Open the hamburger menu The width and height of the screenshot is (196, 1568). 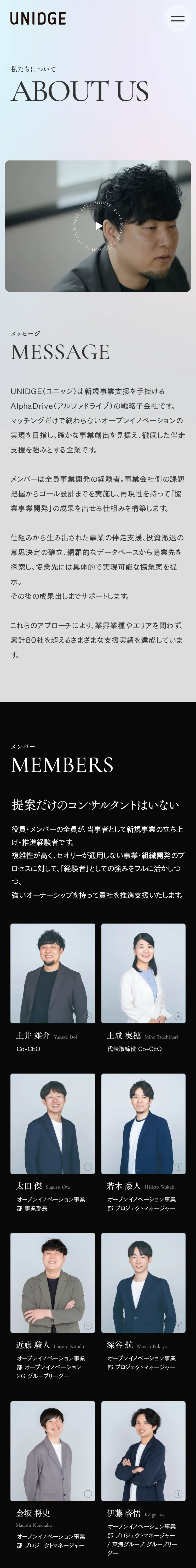(x=177, y=19)
